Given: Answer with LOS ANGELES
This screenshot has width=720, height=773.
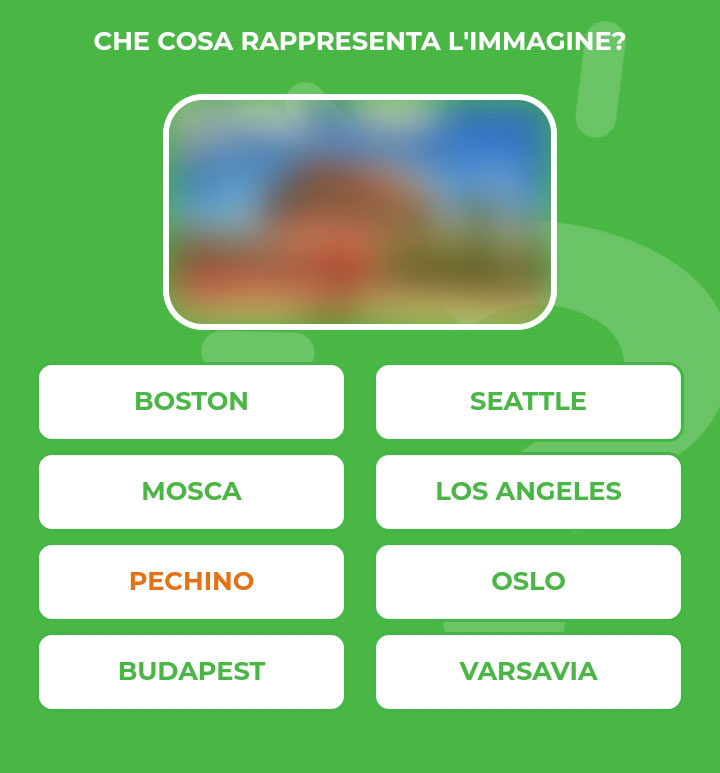Looking at the screenshot, I should click(528, 491).
